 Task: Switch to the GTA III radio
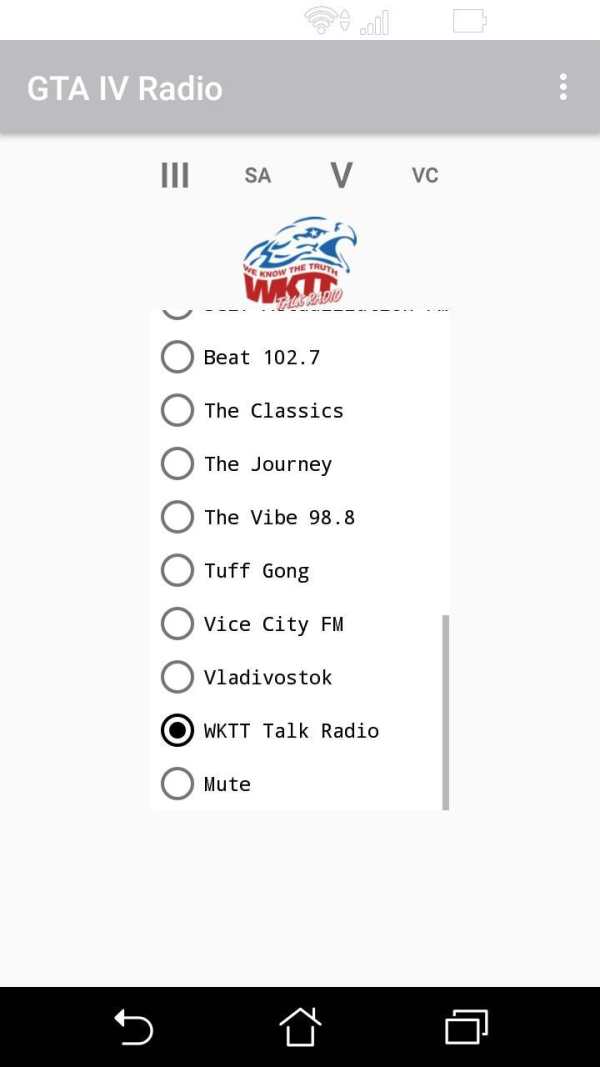tap(175, 176)
